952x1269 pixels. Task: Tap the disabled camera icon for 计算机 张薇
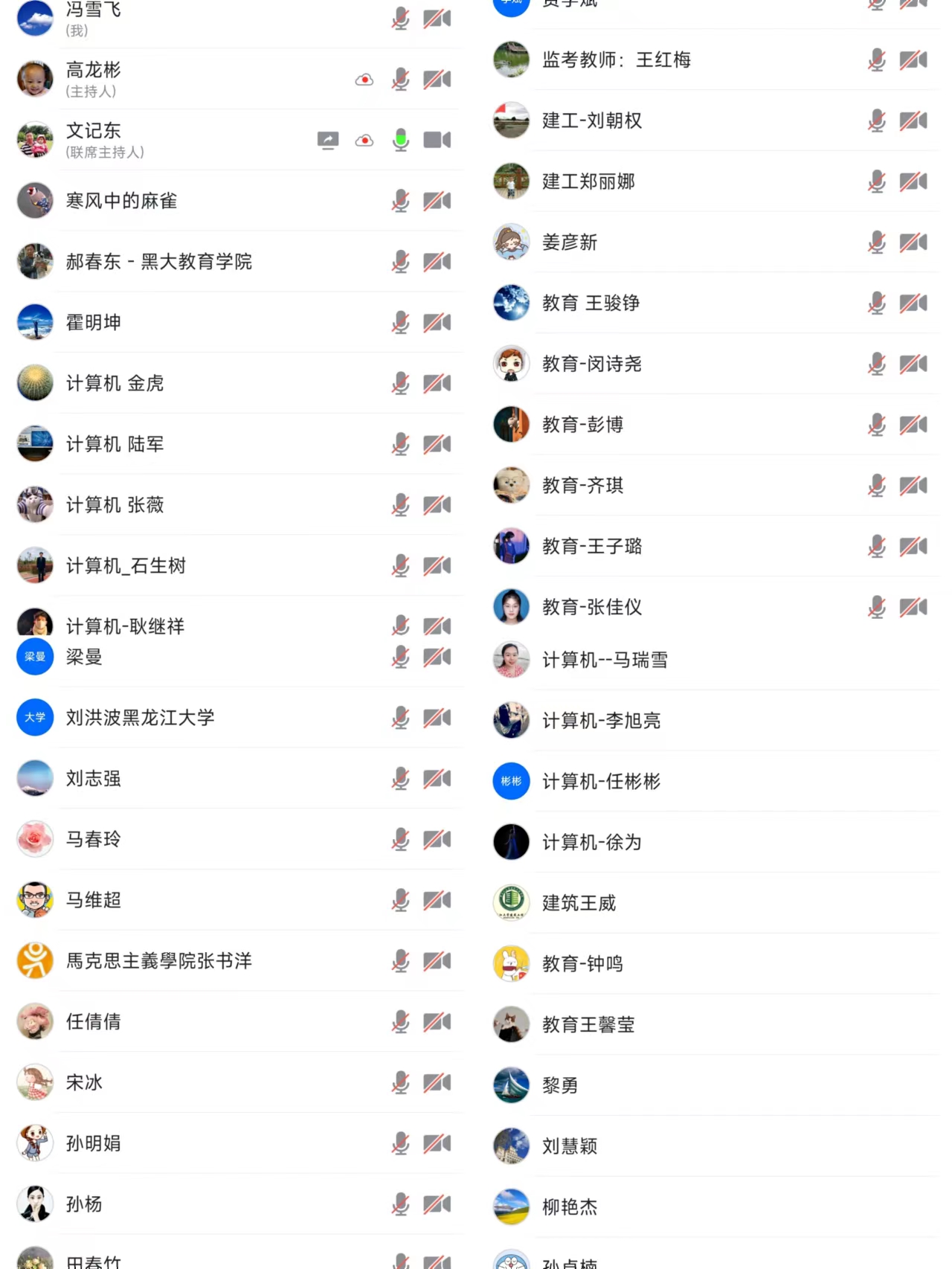pos(437,505)
